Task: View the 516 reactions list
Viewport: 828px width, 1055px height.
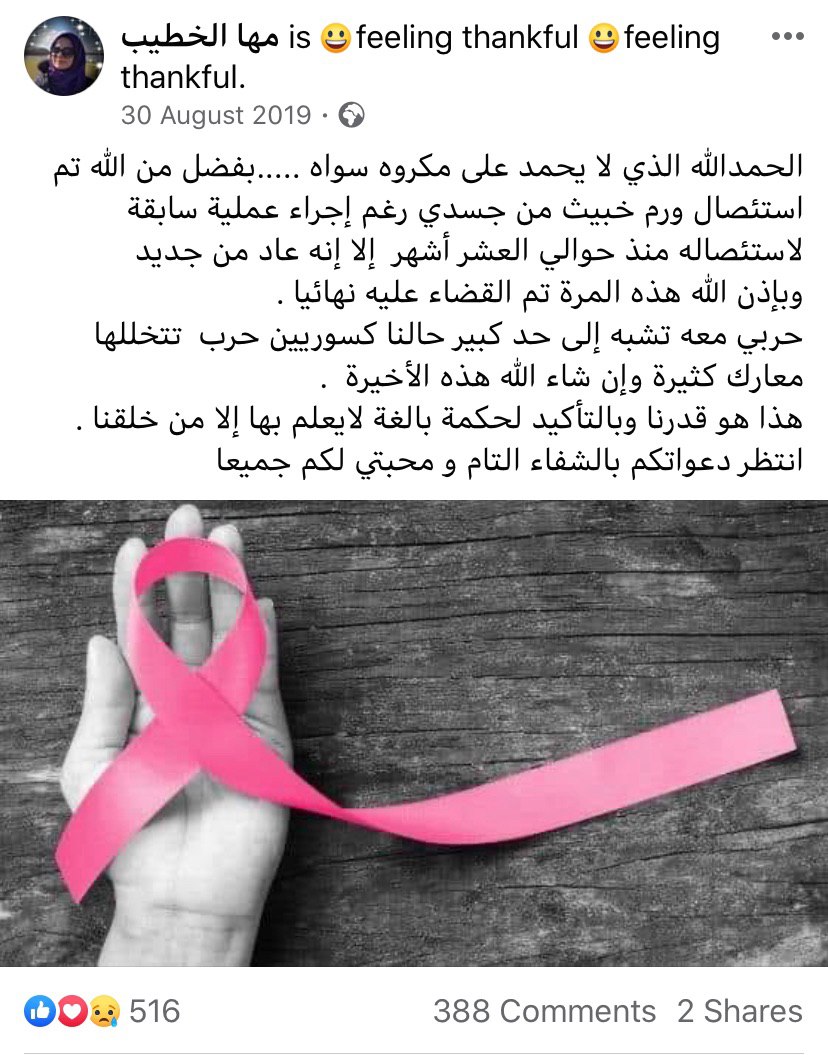Action: pos(104,1011)
